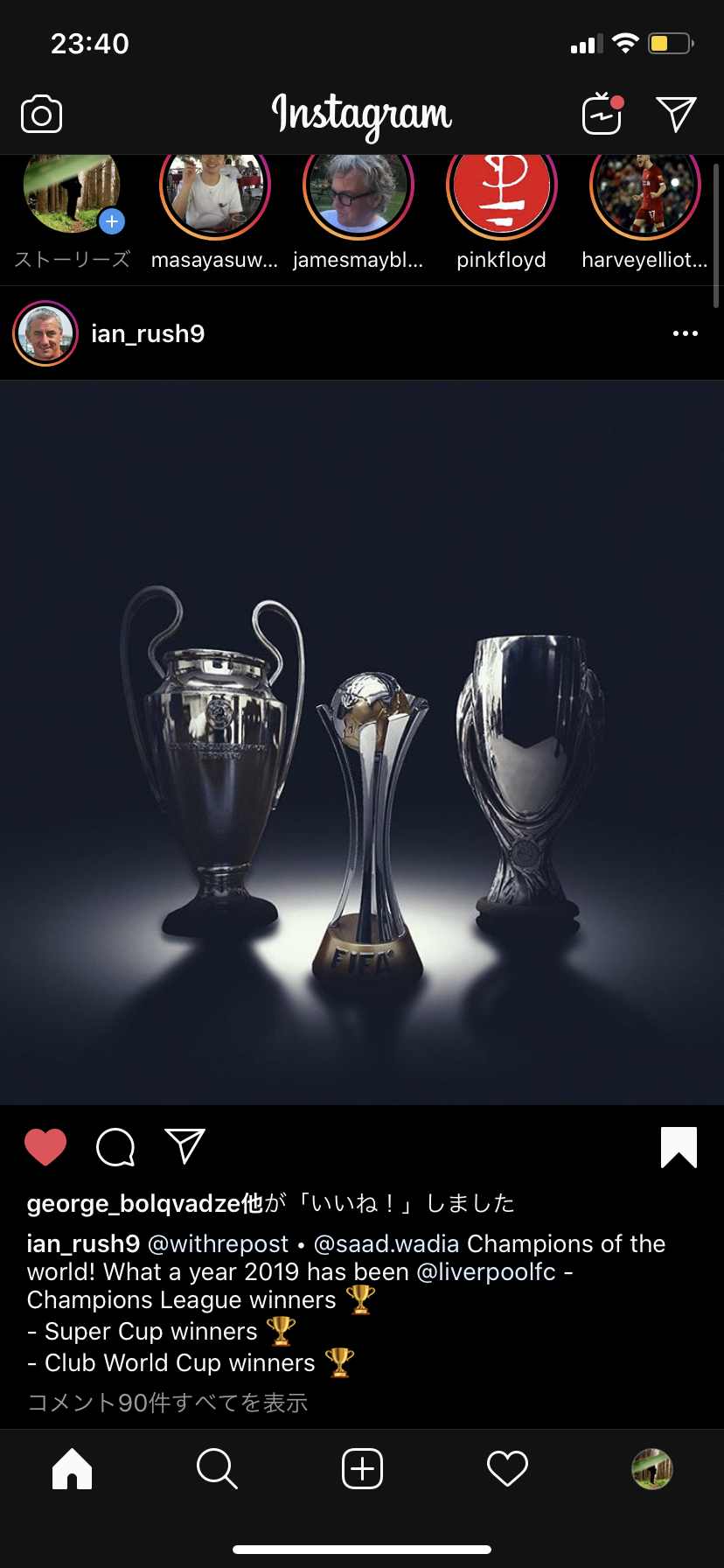Create a new post
Image resolution: width=724 pixels, height=1568 pixels.
(362, 1468)
